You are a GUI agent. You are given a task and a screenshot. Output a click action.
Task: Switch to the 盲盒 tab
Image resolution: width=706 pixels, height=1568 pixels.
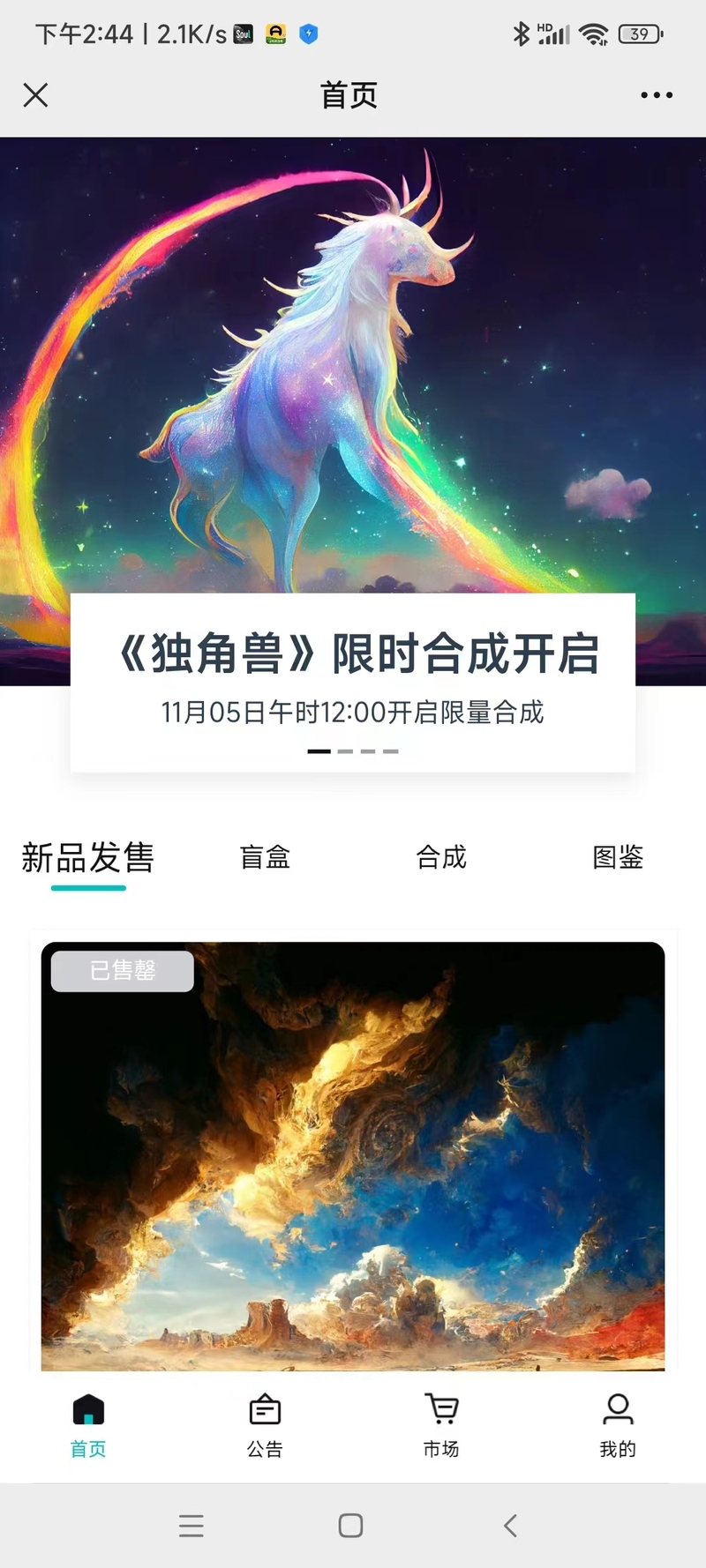coord(265,857)
